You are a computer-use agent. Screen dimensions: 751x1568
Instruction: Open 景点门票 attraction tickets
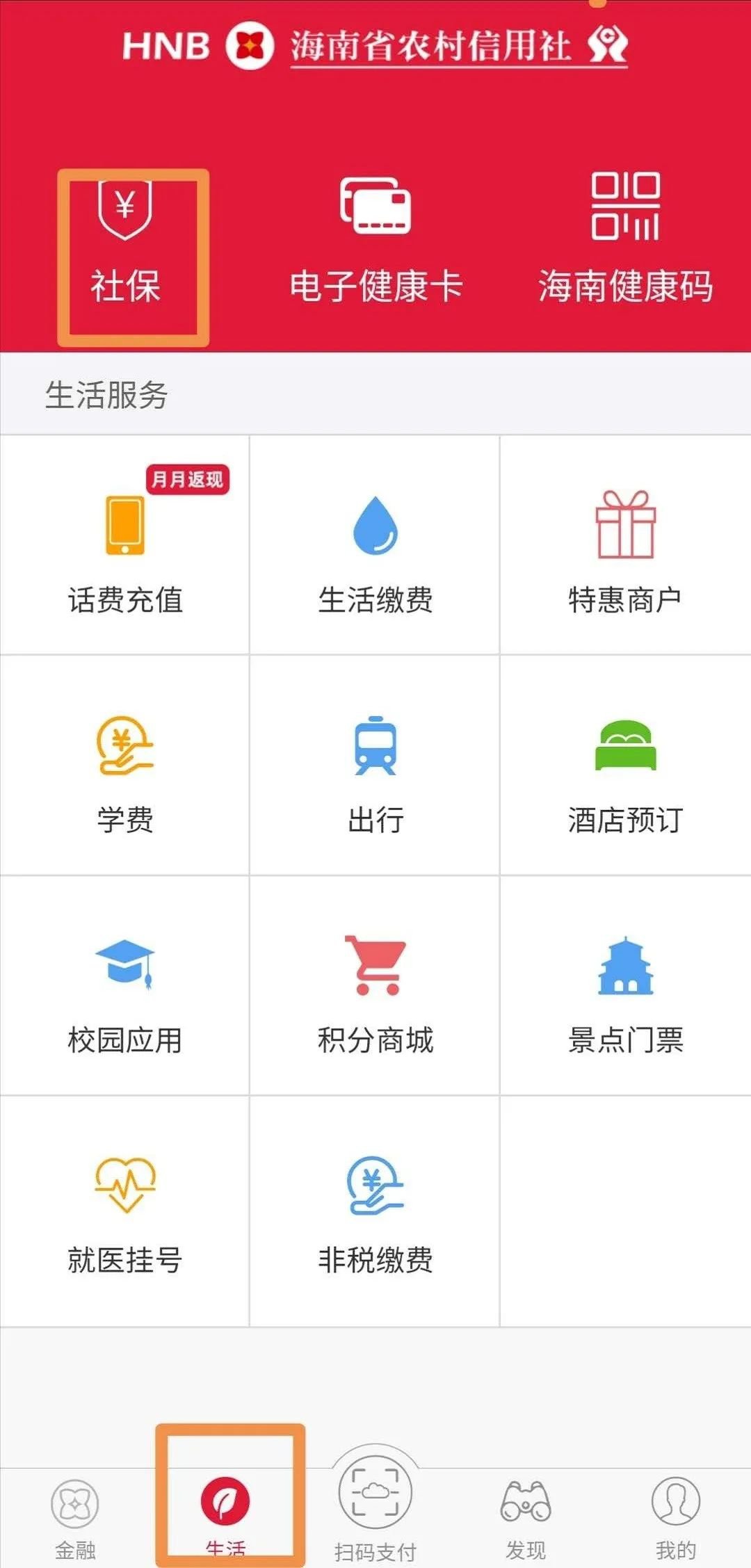click(625, 991)
